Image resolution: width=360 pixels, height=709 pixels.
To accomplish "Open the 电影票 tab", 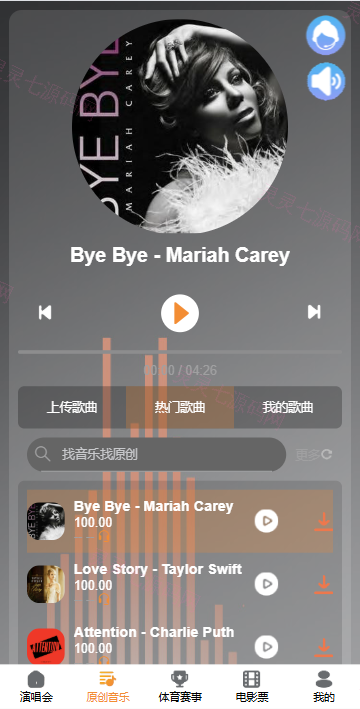I will point(252,687).
